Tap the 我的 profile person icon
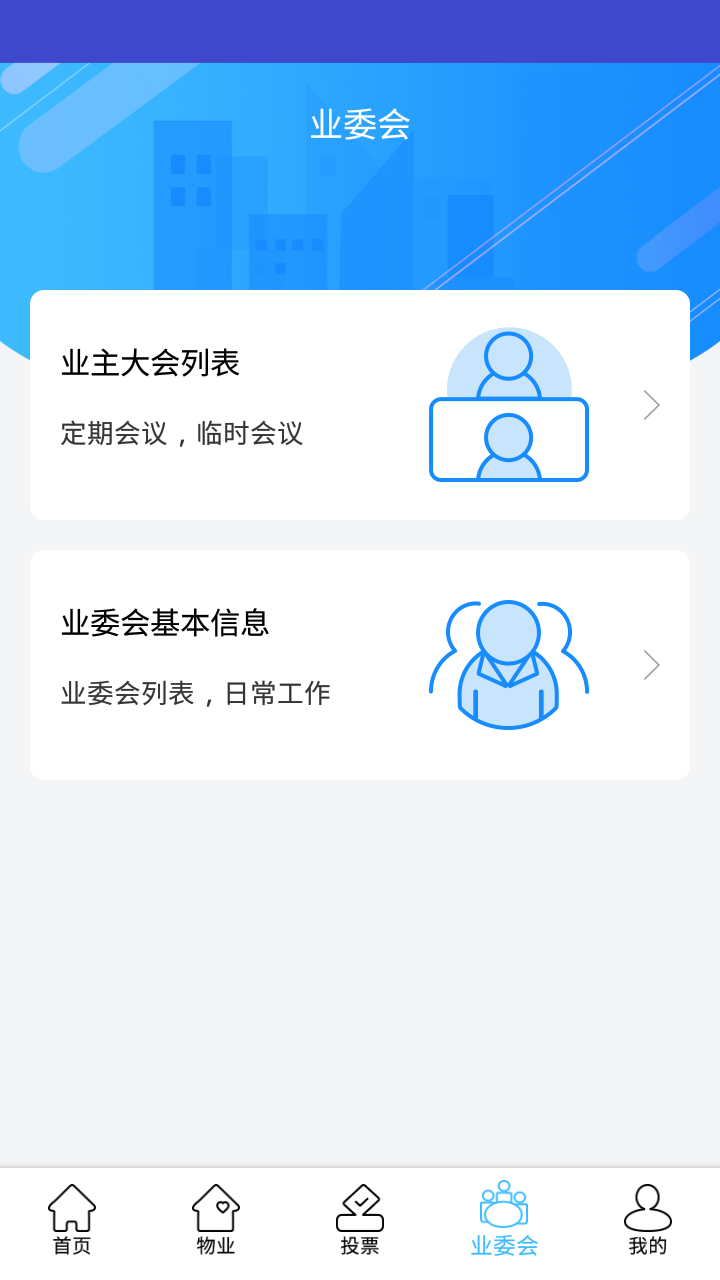Screen dimensions: 720x1280 [648, 1207]
